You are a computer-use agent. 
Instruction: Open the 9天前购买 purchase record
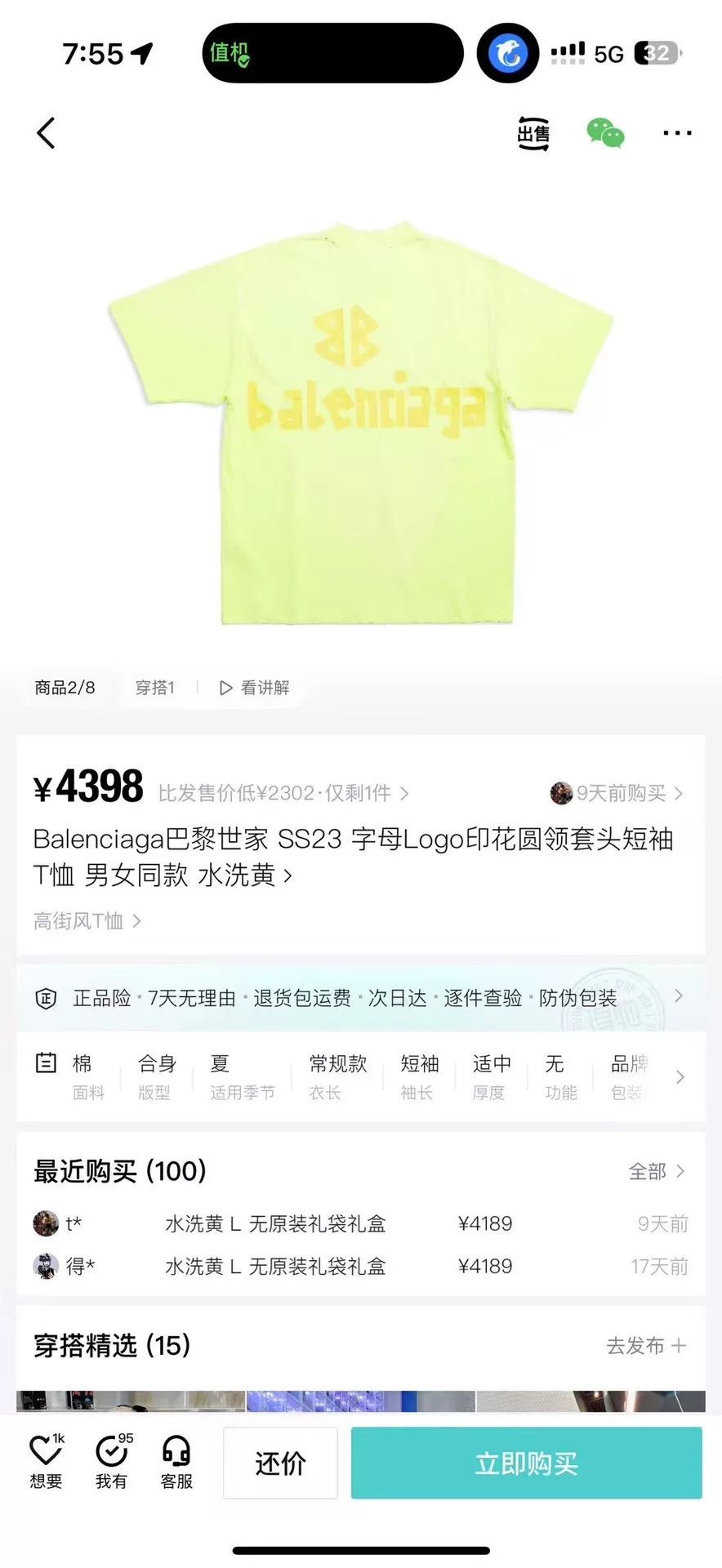[617, 793]
